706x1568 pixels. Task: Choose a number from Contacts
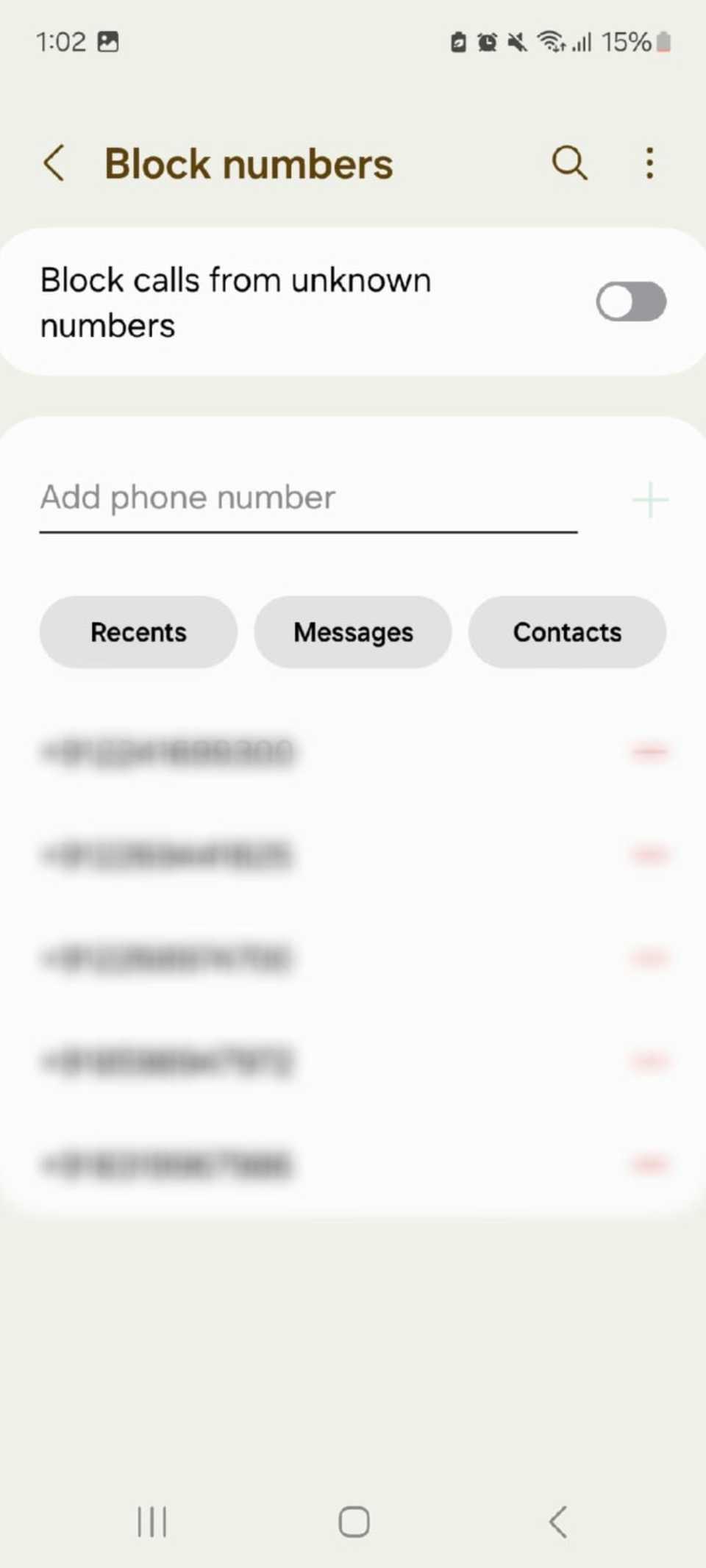pos(567,631)
